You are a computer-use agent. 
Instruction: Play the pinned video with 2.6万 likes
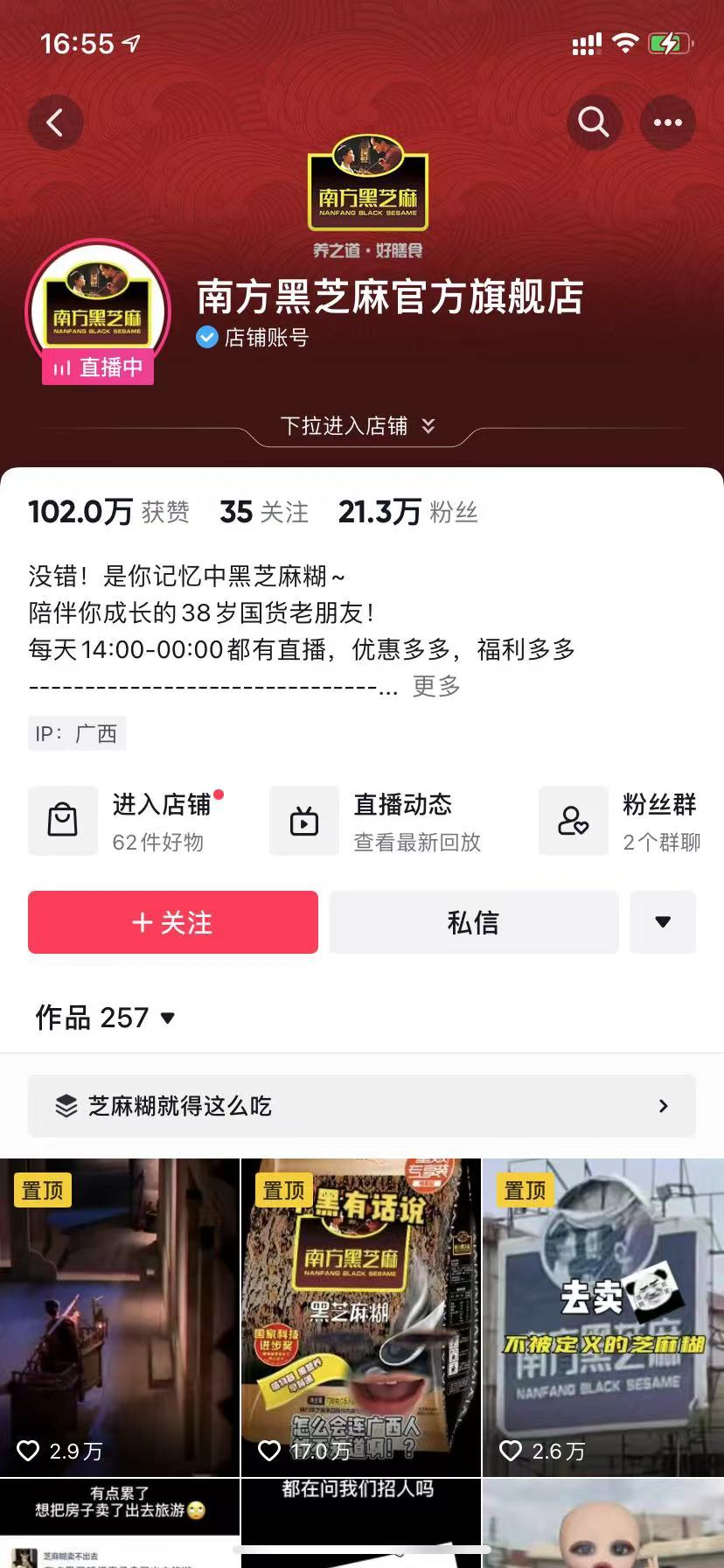(x=602, y=1317)
